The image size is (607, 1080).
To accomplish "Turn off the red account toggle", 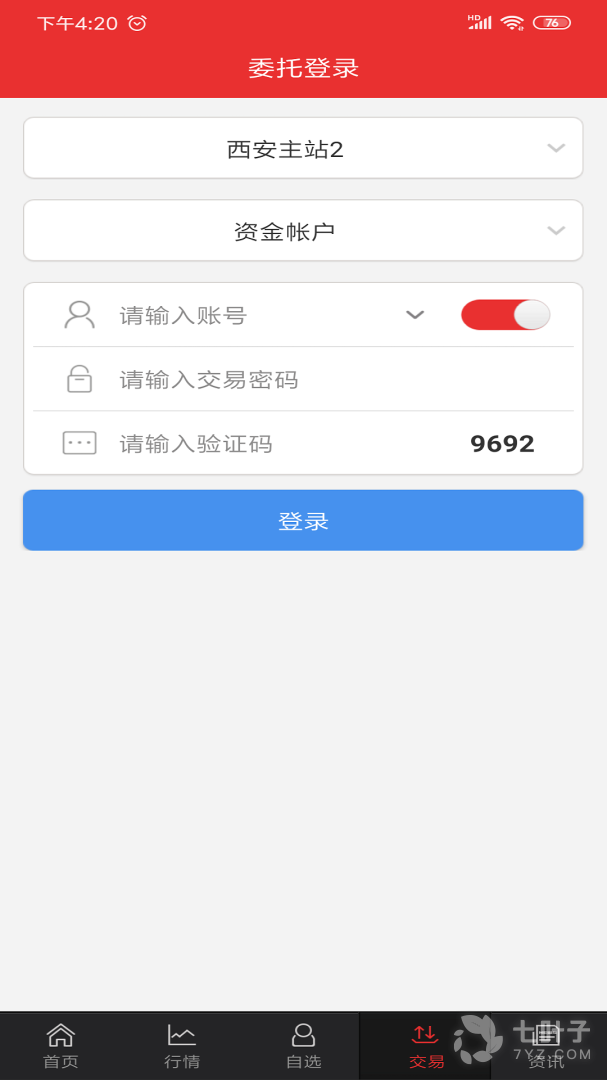I will [505, 315].
